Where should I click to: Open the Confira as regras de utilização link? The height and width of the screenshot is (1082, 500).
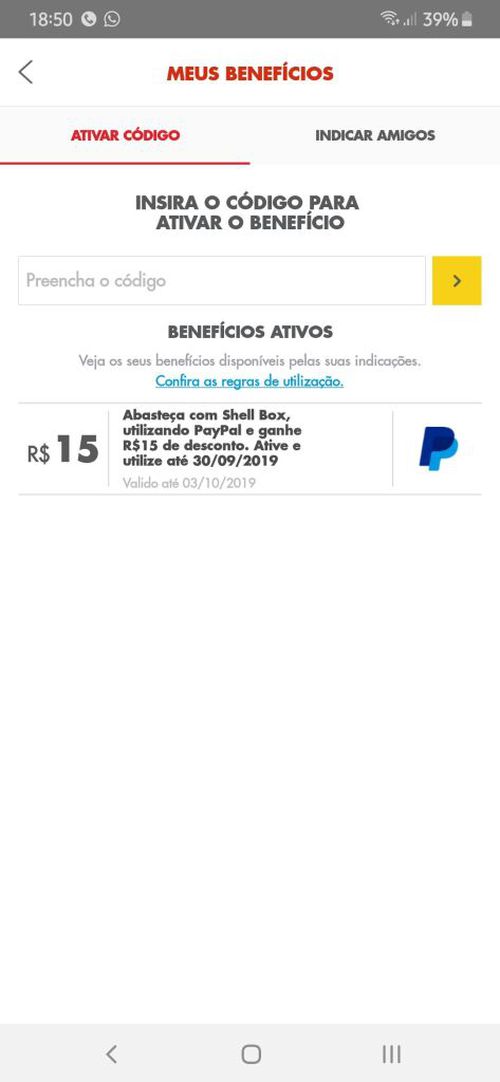(249, 381)
